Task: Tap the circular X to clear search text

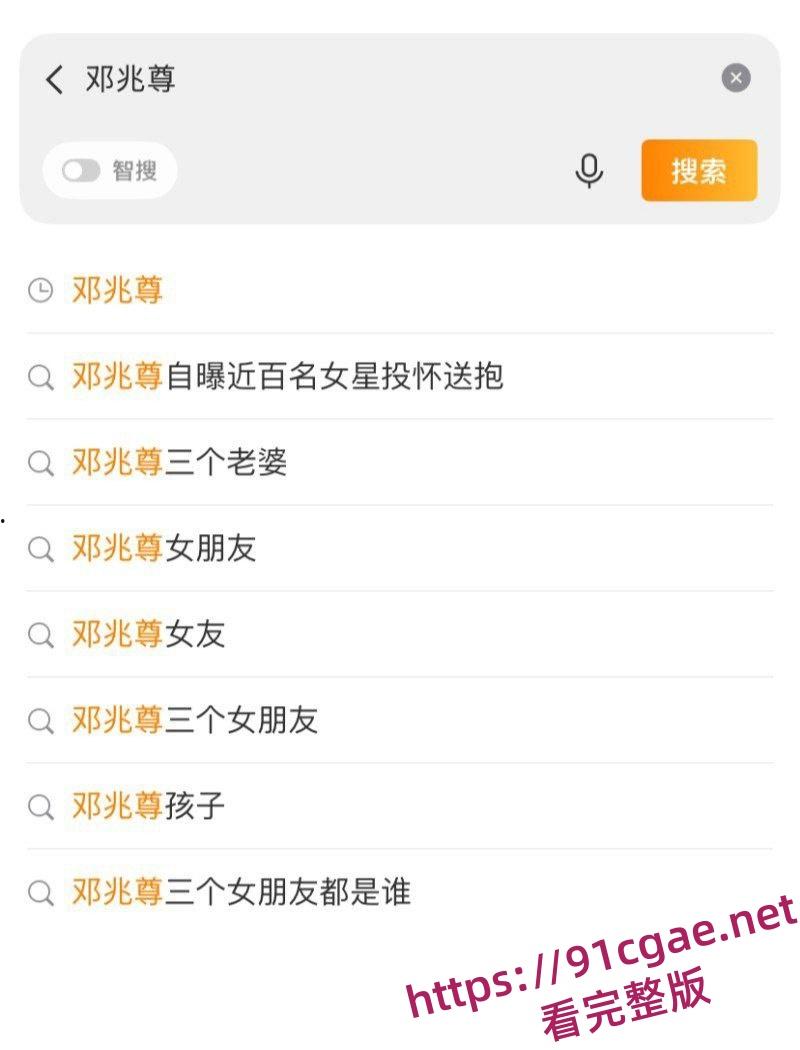Action: click(x=734, y=75)
